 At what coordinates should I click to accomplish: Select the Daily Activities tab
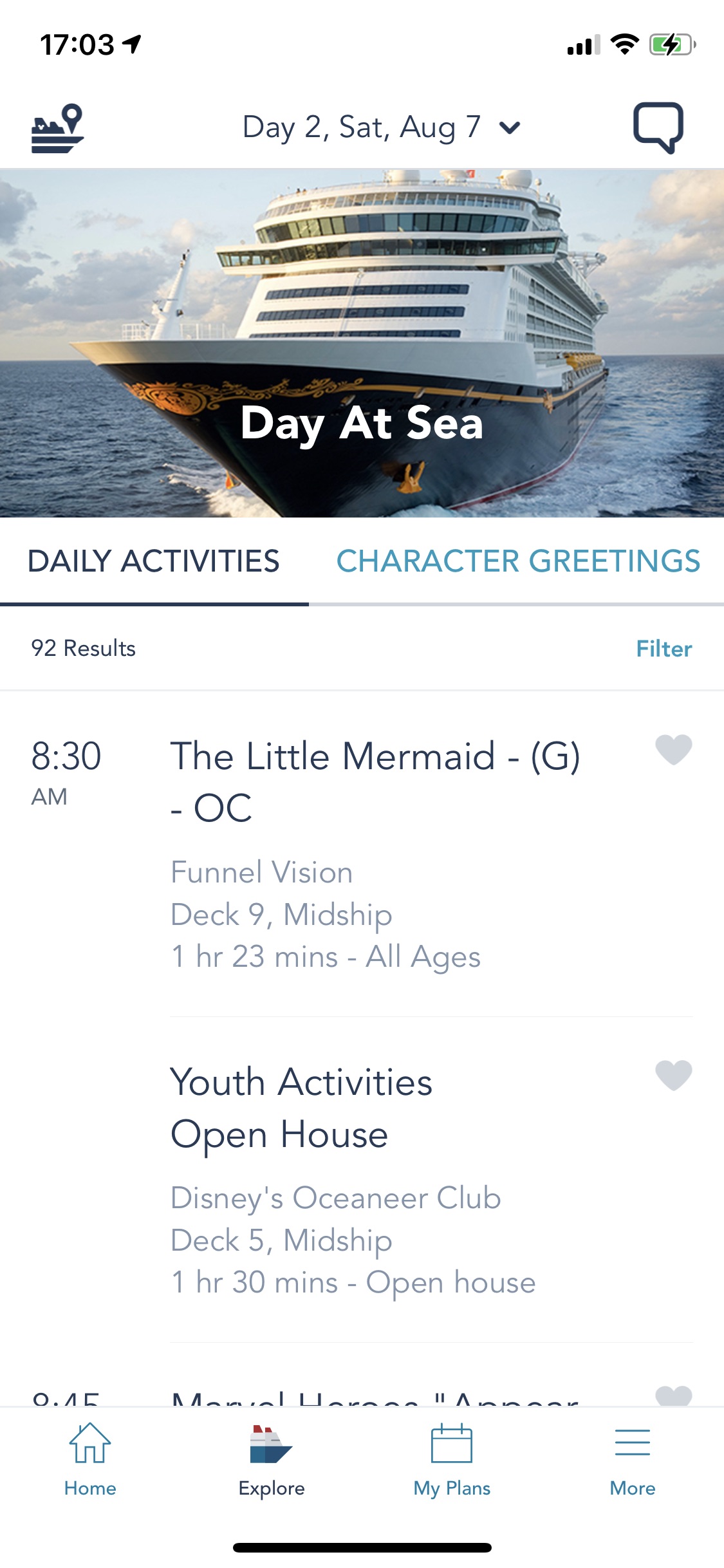(x=154, y=561)
